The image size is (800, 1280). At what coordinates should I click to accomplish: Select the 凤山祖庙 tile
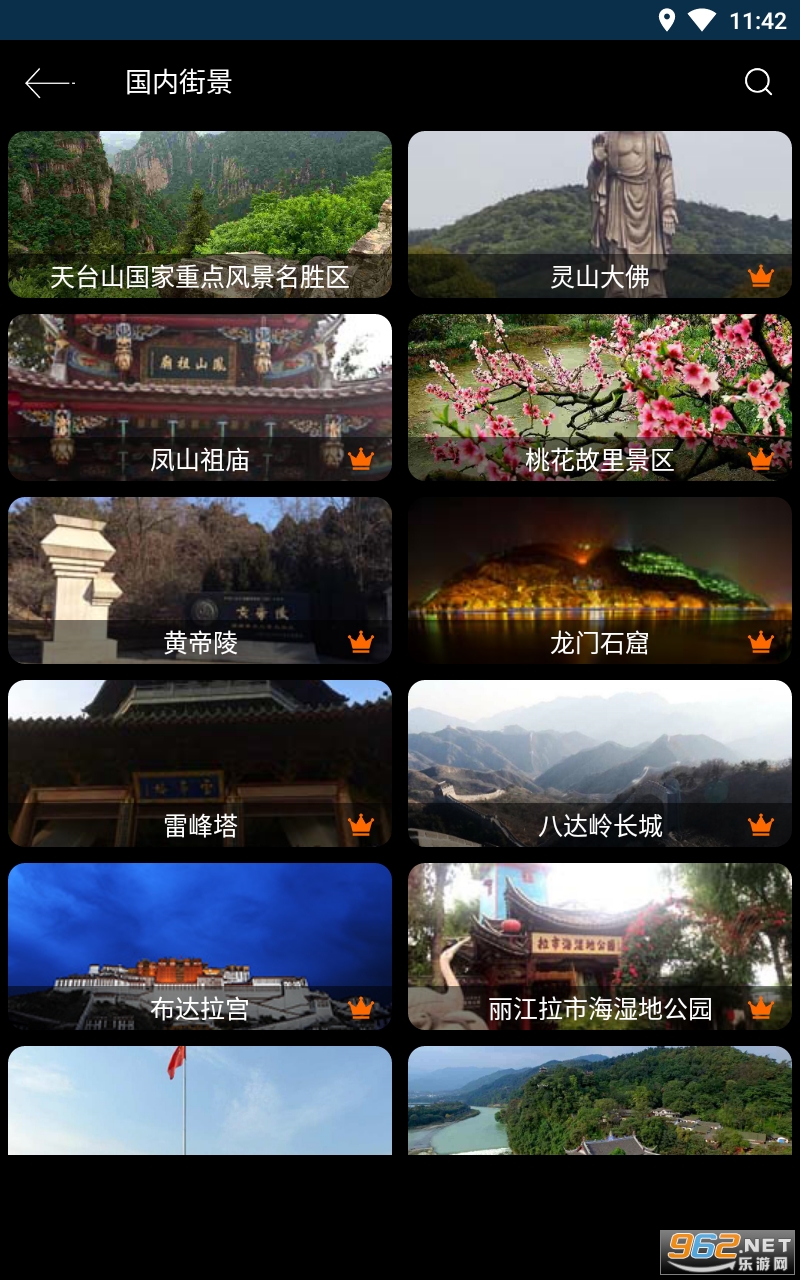pos(200,397)
